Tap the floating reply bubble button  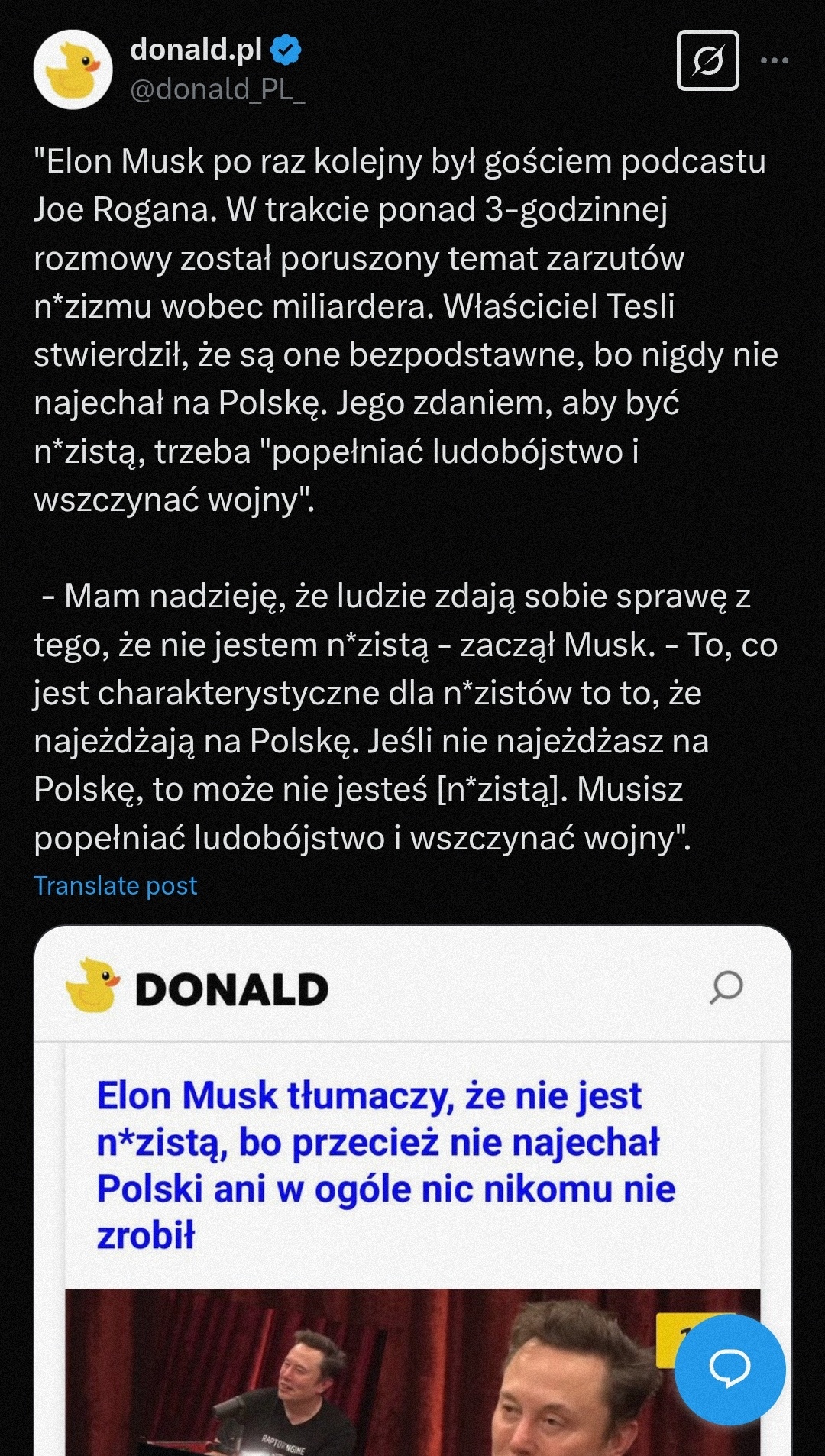(x=730, y=1368)
